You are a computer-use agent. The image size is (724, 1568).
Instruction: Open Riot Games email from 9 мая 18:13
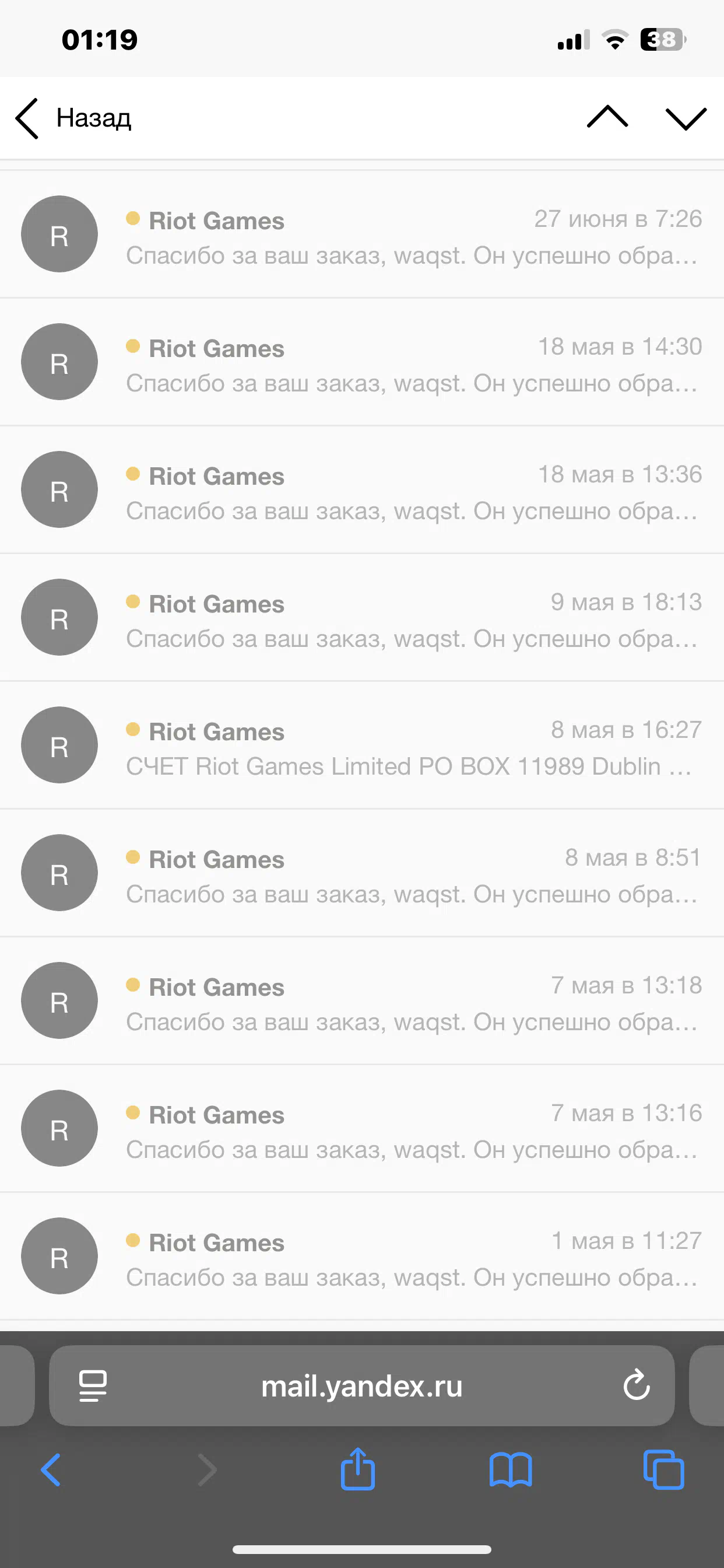362,618
